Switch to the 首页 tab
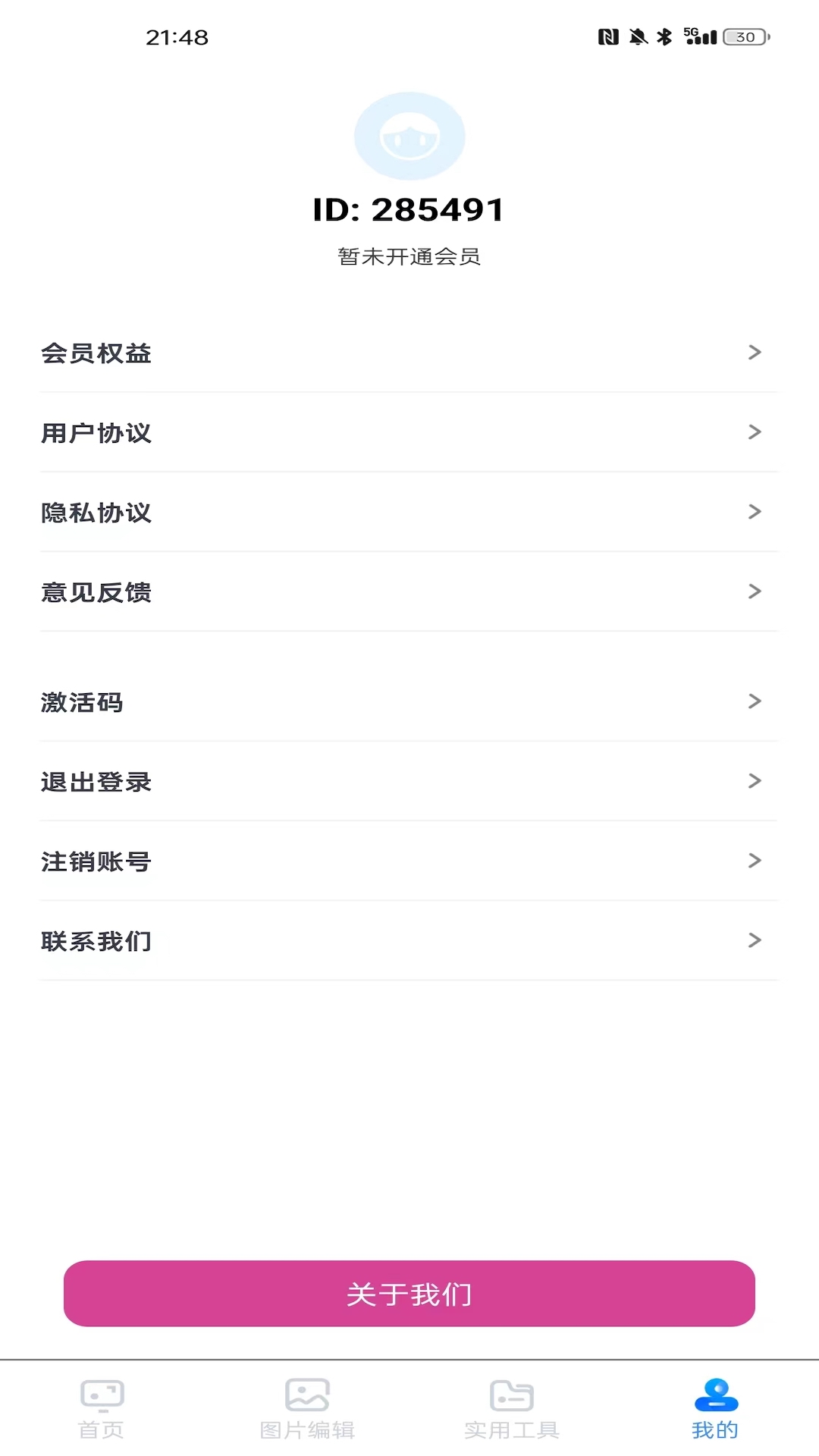819x1456 pixels. pos(102,1409)
